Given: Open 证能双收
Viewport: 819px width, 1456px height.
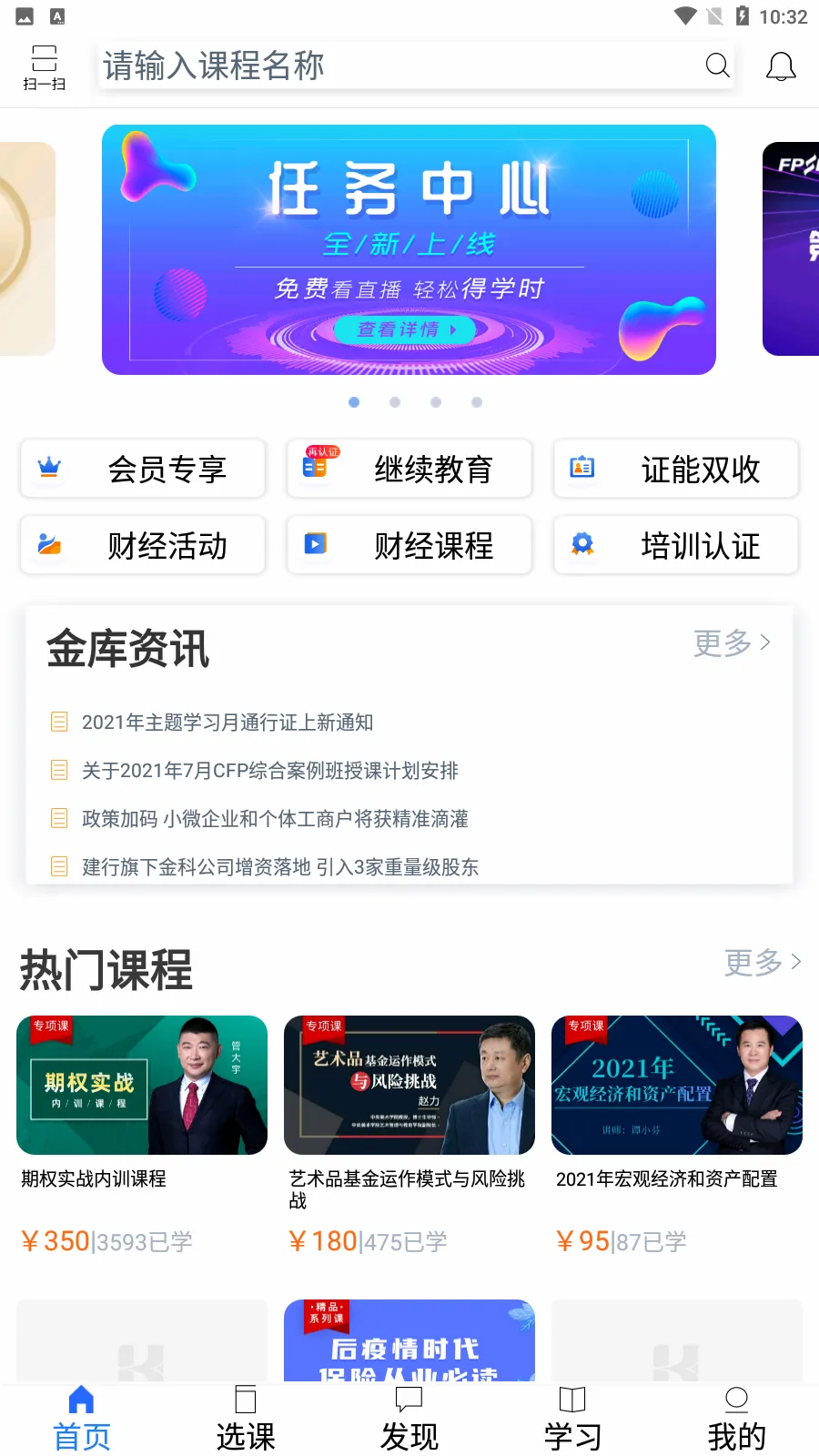Looking at the screenshot, I should 676,469.
